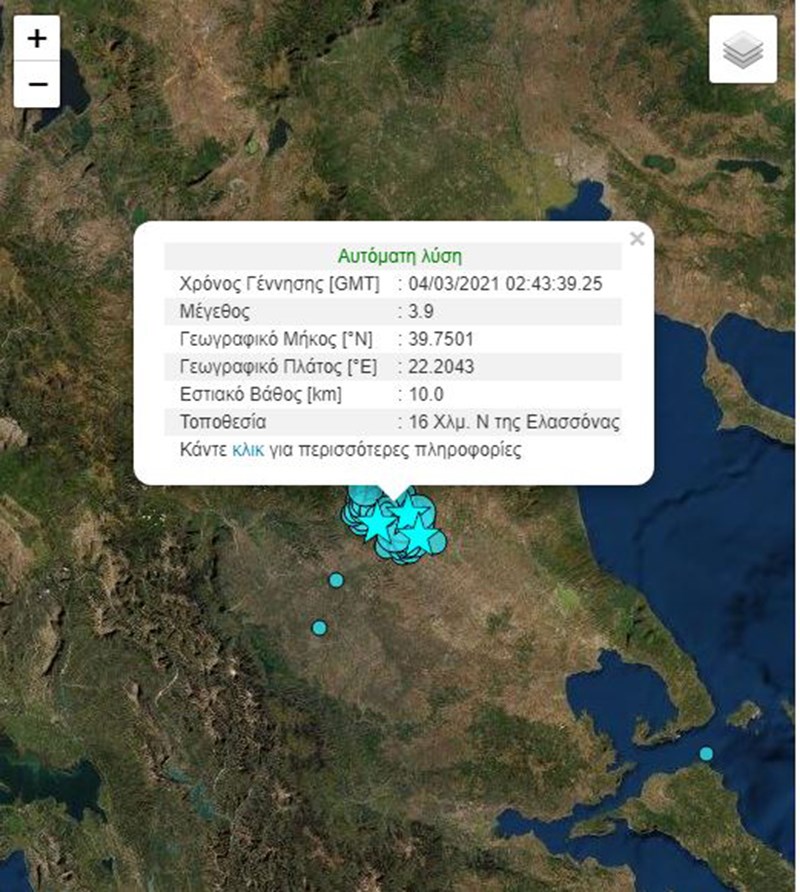800x892 pixels.
Task: Zoom in on the map
Action: click(37, 39)
